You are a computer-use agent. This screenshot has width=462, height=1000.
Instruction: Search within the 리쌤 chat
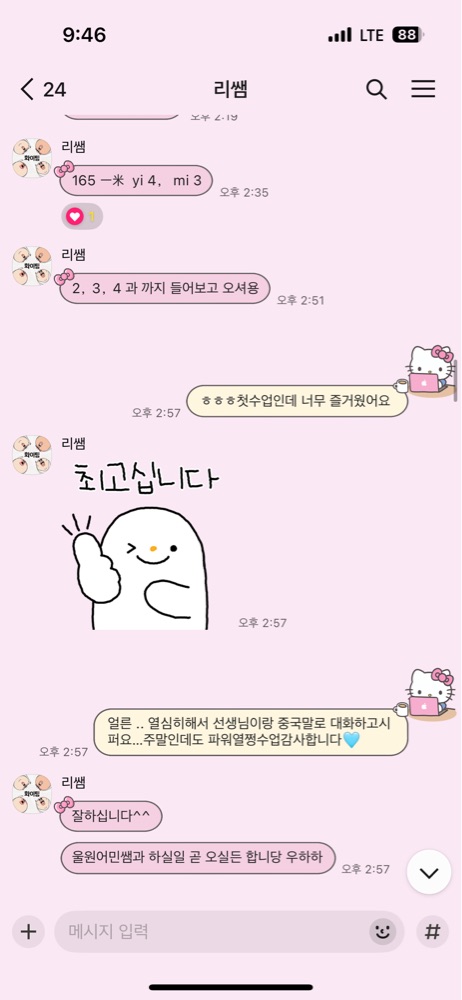pyautogui.click(x=376, y=89)
